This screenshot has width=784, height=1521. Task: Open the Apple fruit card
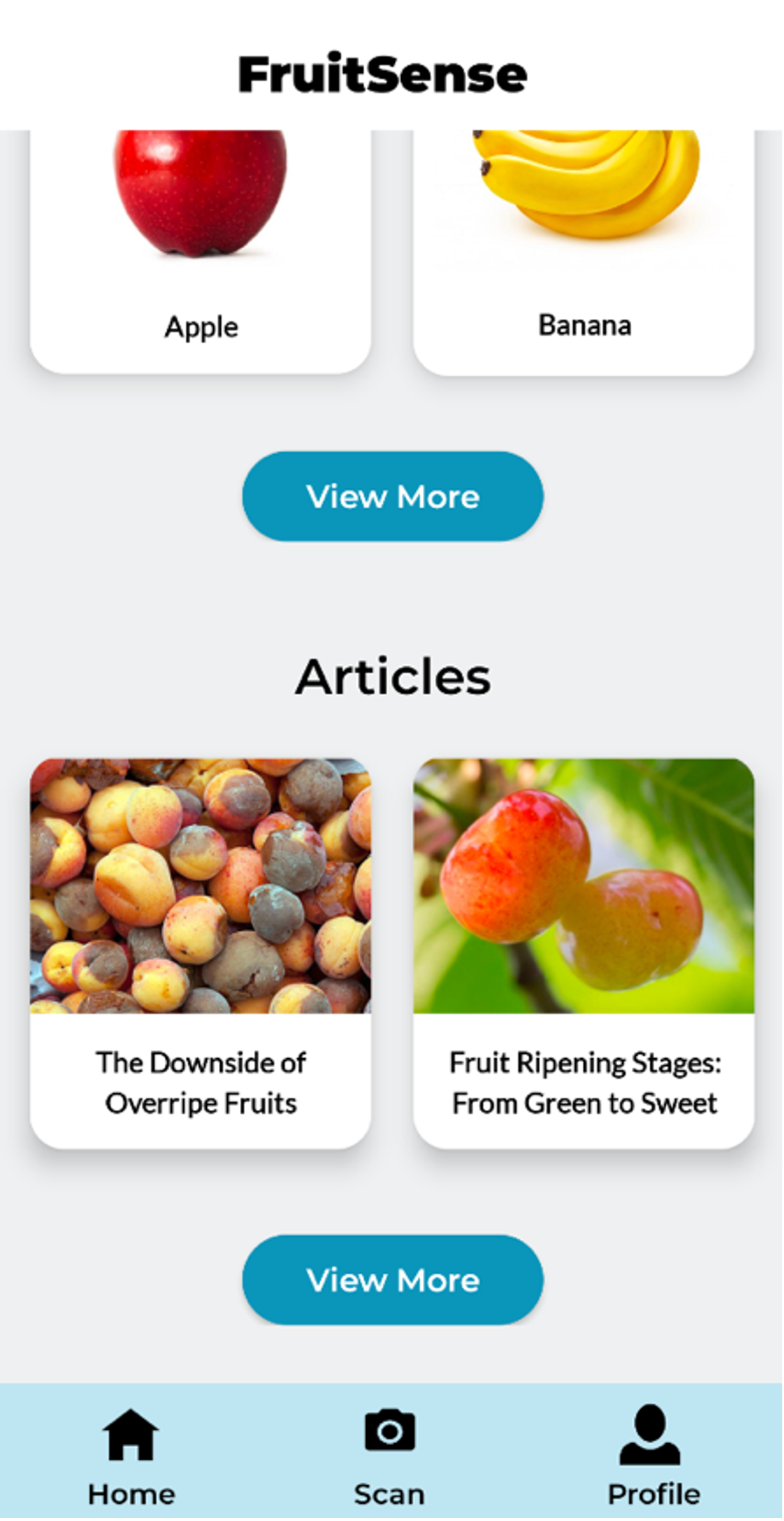click(201, 252)
